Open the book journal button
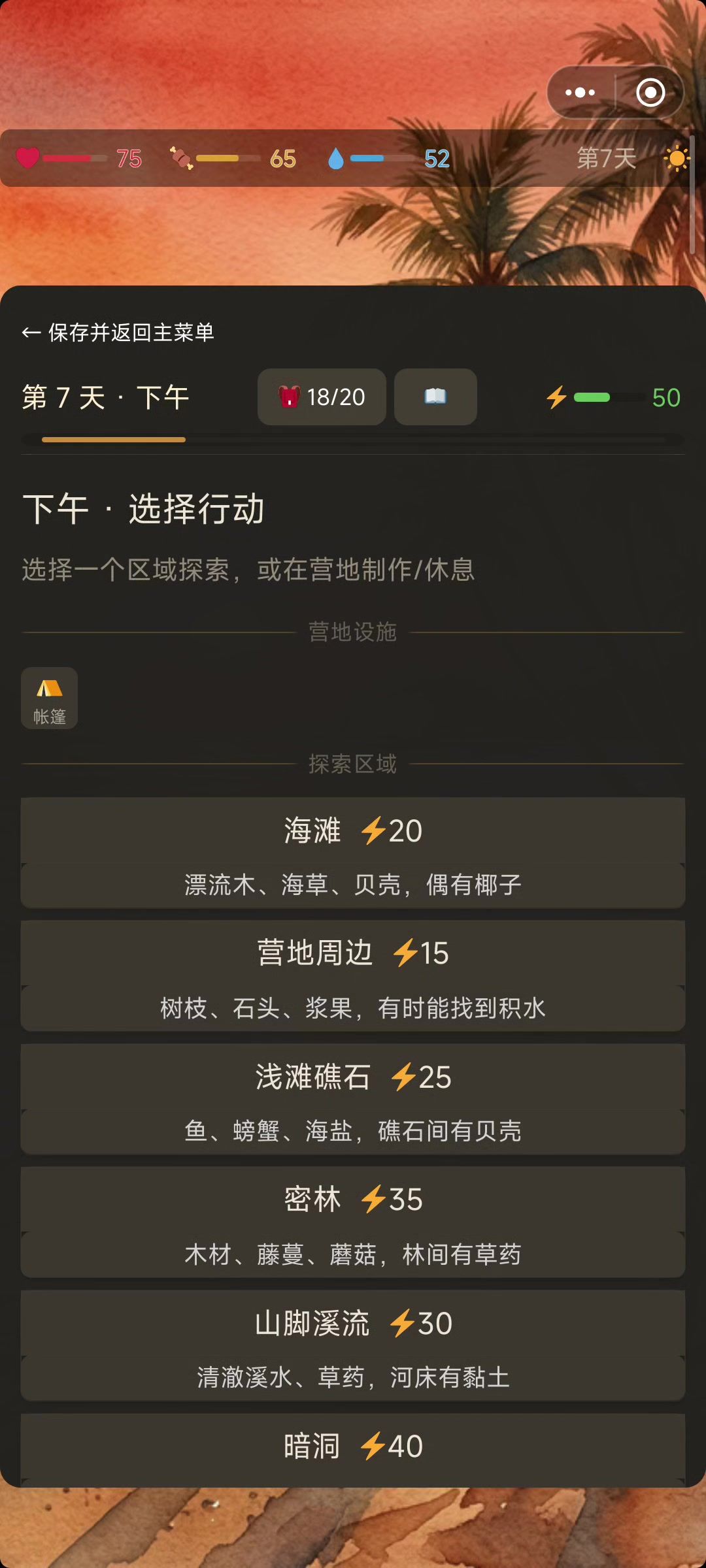 coord(435,397)
